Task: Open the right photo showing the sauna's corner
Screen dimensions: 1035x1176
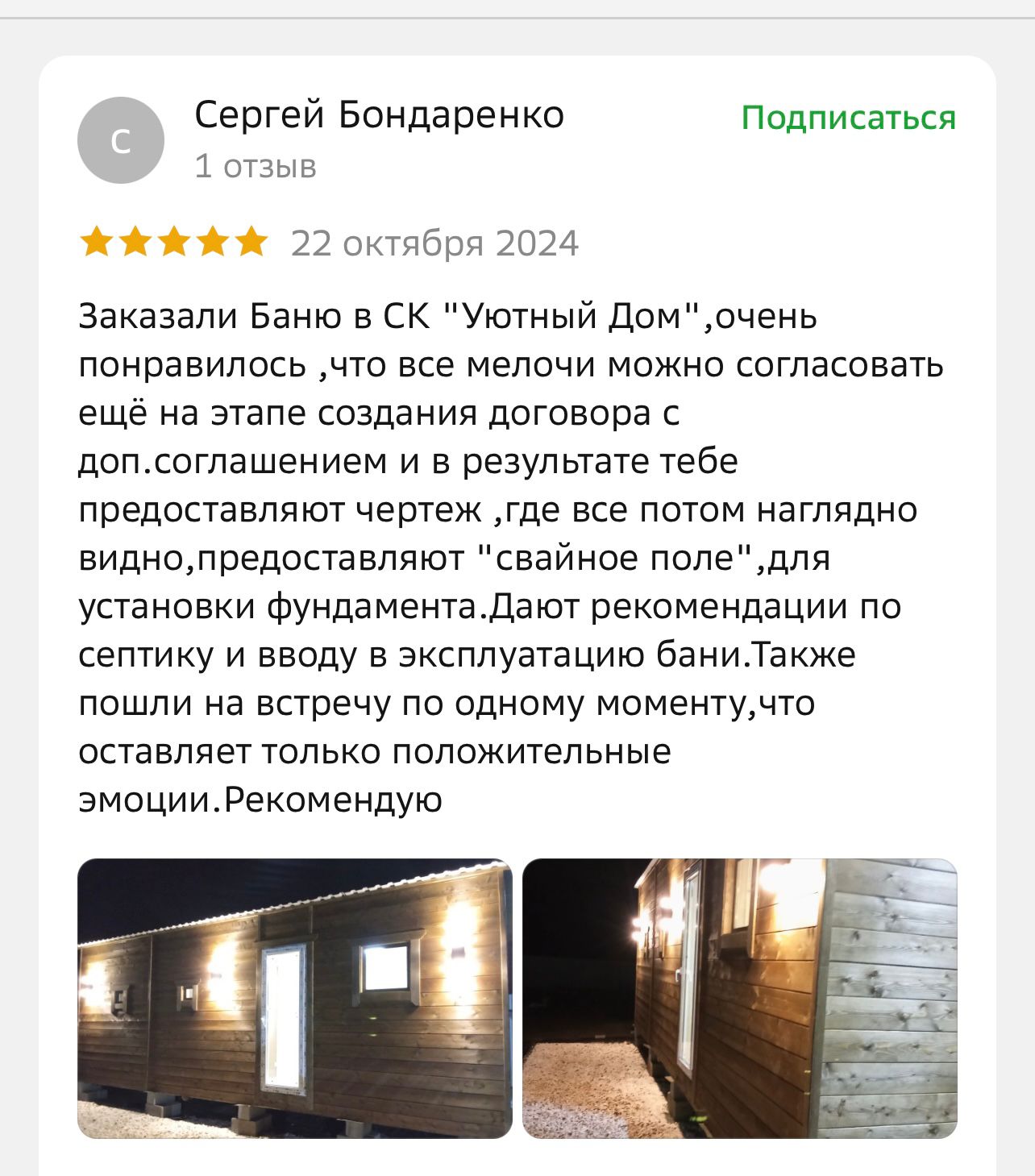Action: 739,998
